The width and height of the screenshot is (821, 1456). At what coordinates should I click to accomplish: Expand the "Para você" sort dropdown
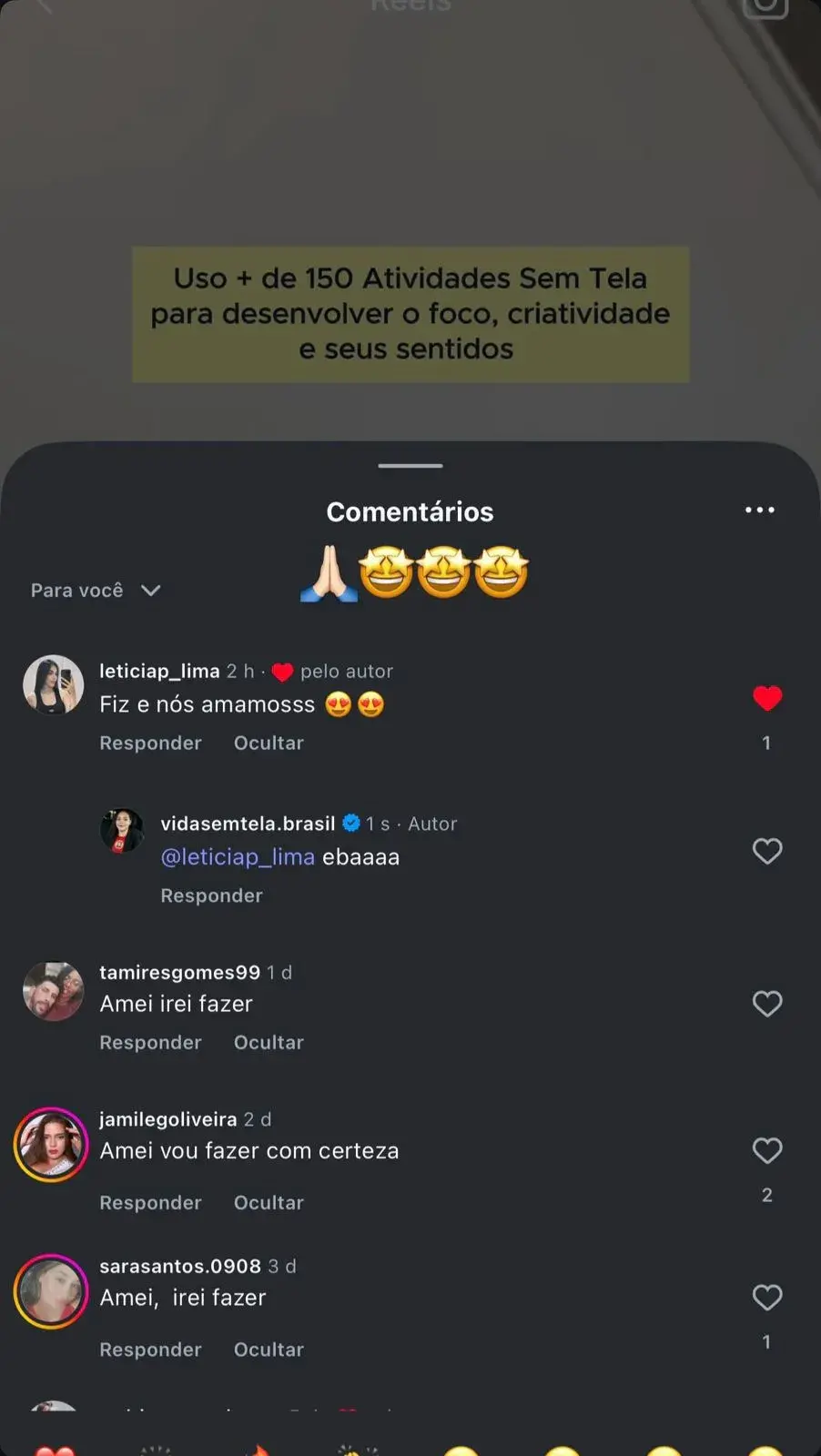(x=96, y=591)
